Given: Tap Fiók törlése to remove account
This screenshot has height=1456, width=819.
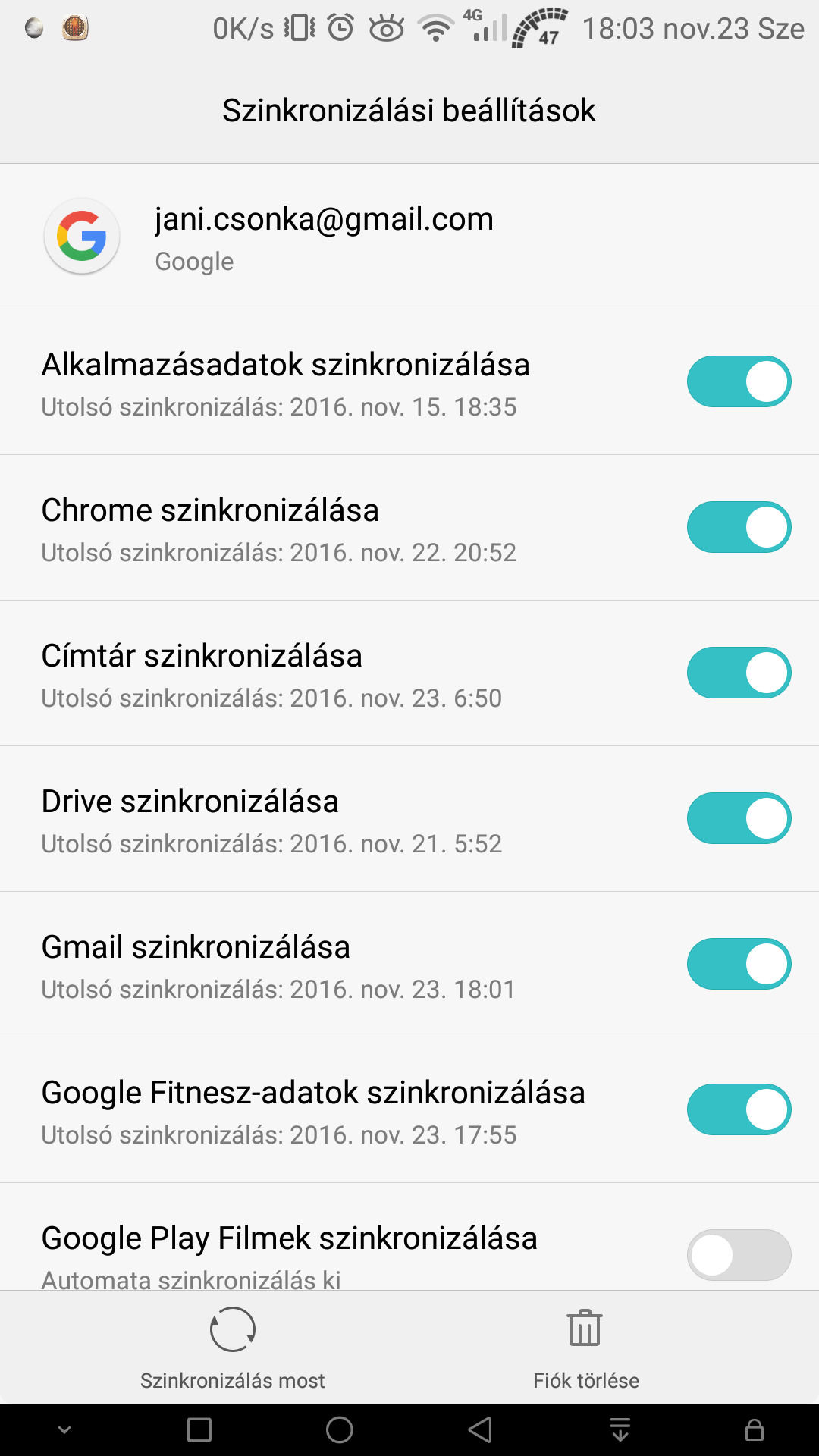Looking at the screenshot, I should (x=585, y=1348).
